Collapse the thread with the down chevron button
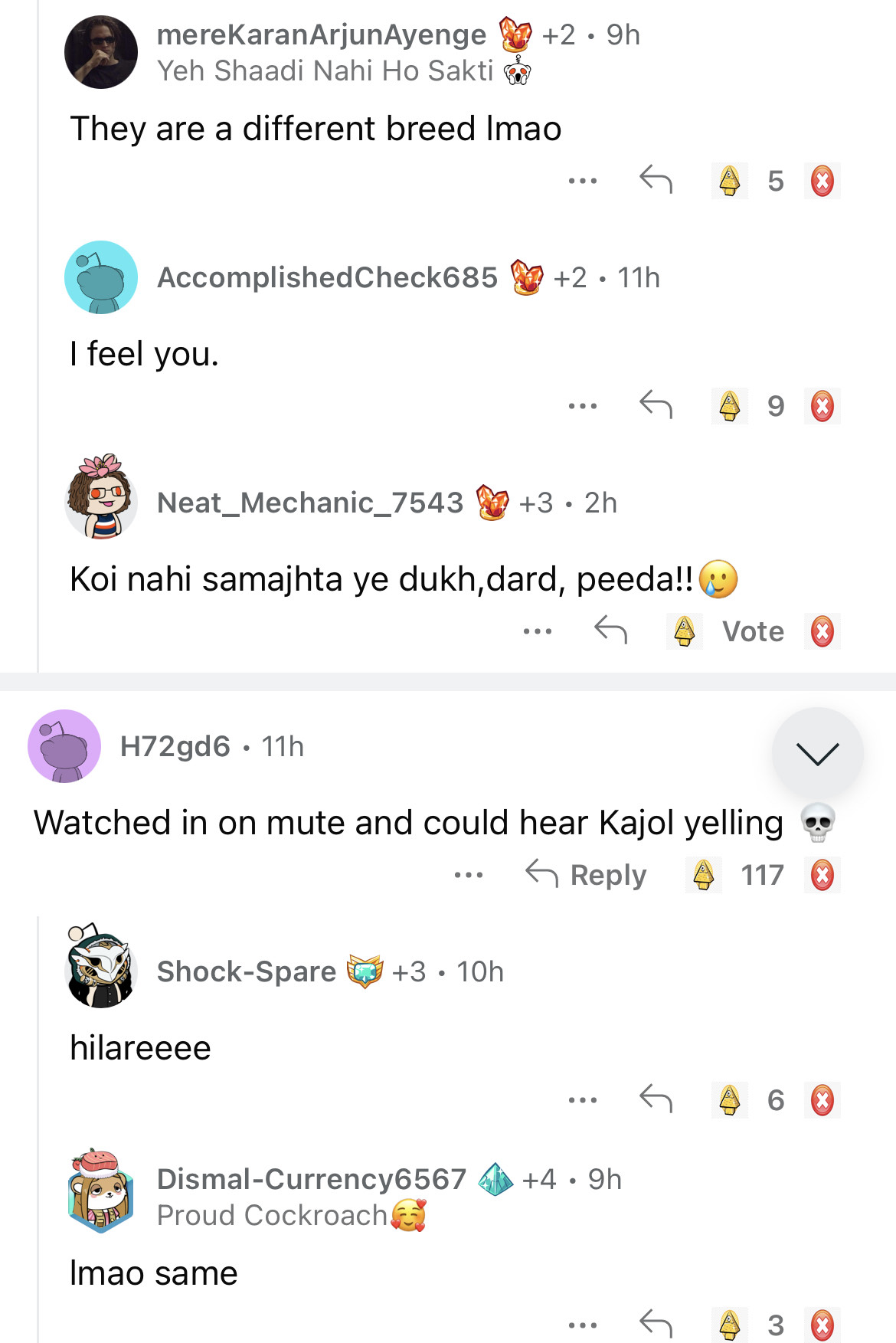Image resolution: width=896 pixels, height=1343 pixels. (817, 754)
